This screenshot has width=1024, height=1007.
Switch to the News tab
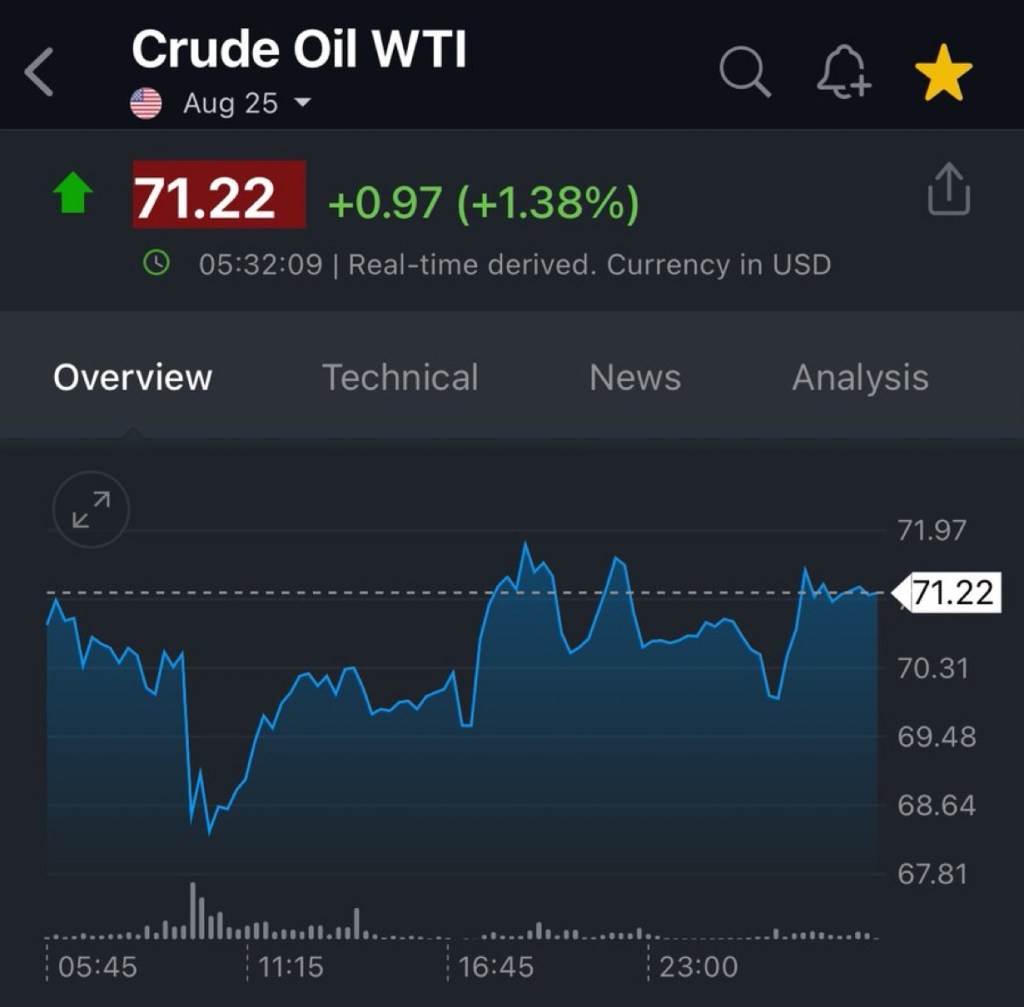pyautogui.click(x=635, y=378)
